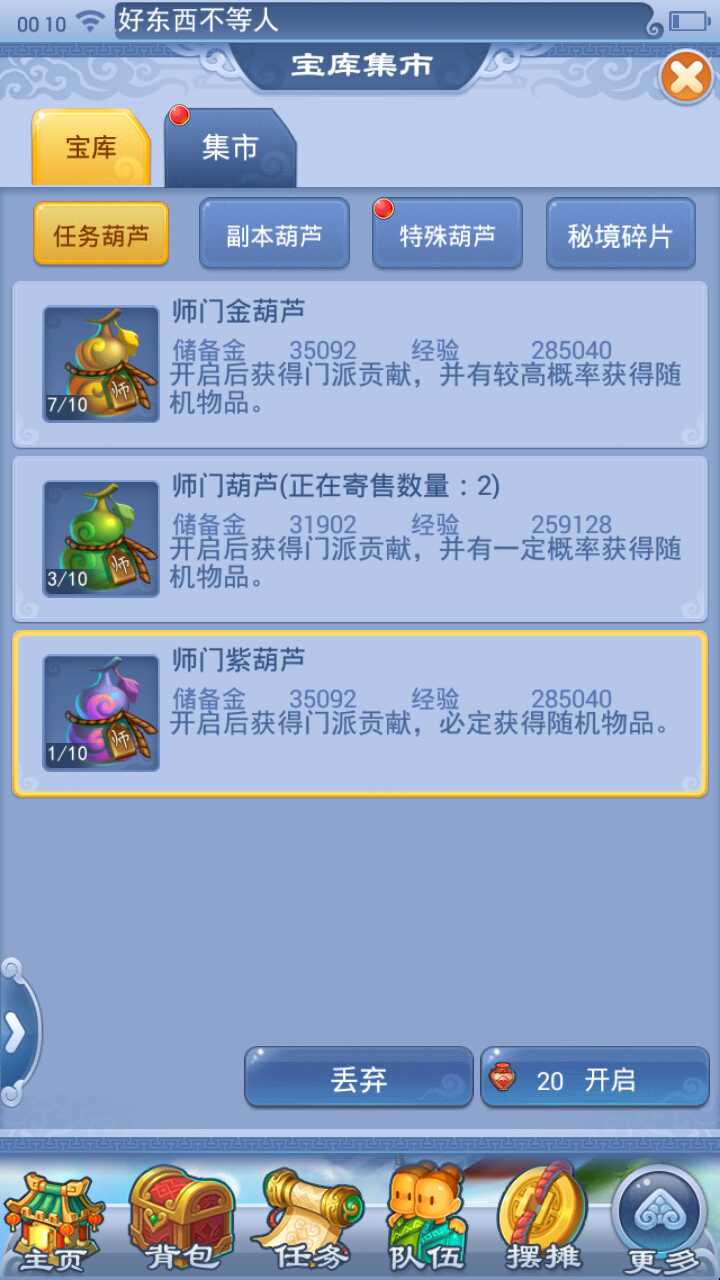
Task: Select the 师门葫芦 item on consignment
Action: coord(360,538)
